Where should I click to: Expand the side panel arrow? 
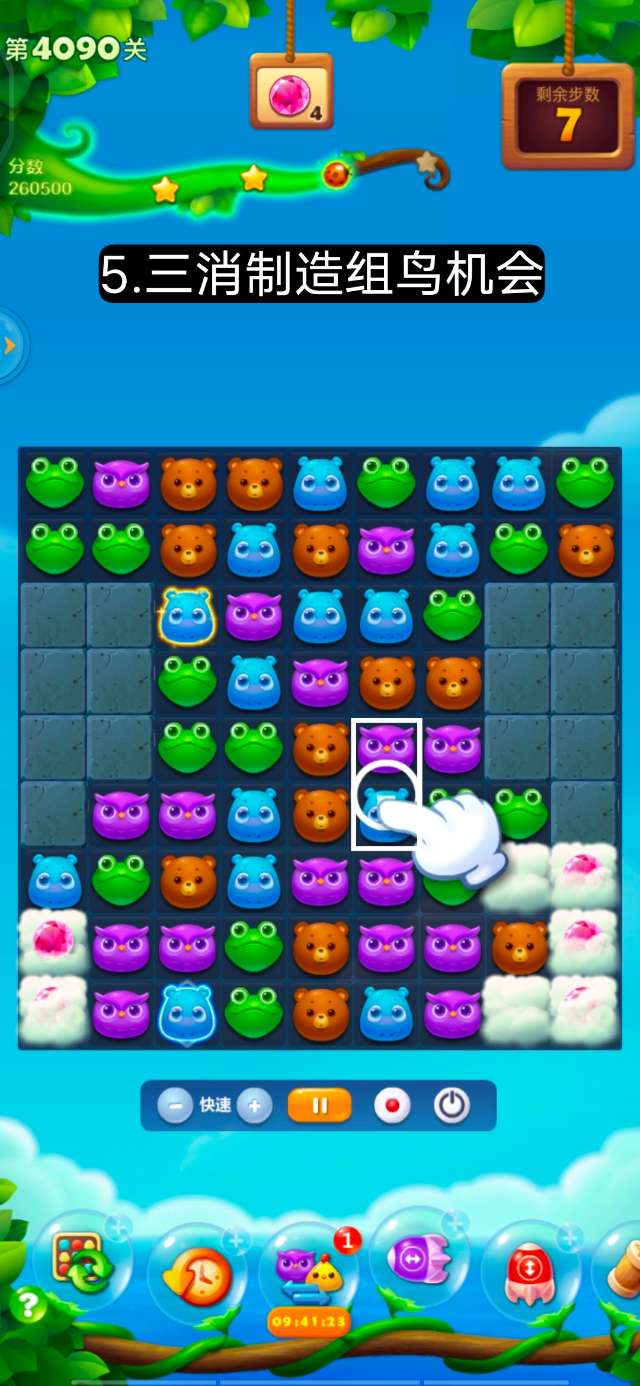click(10, 346)
